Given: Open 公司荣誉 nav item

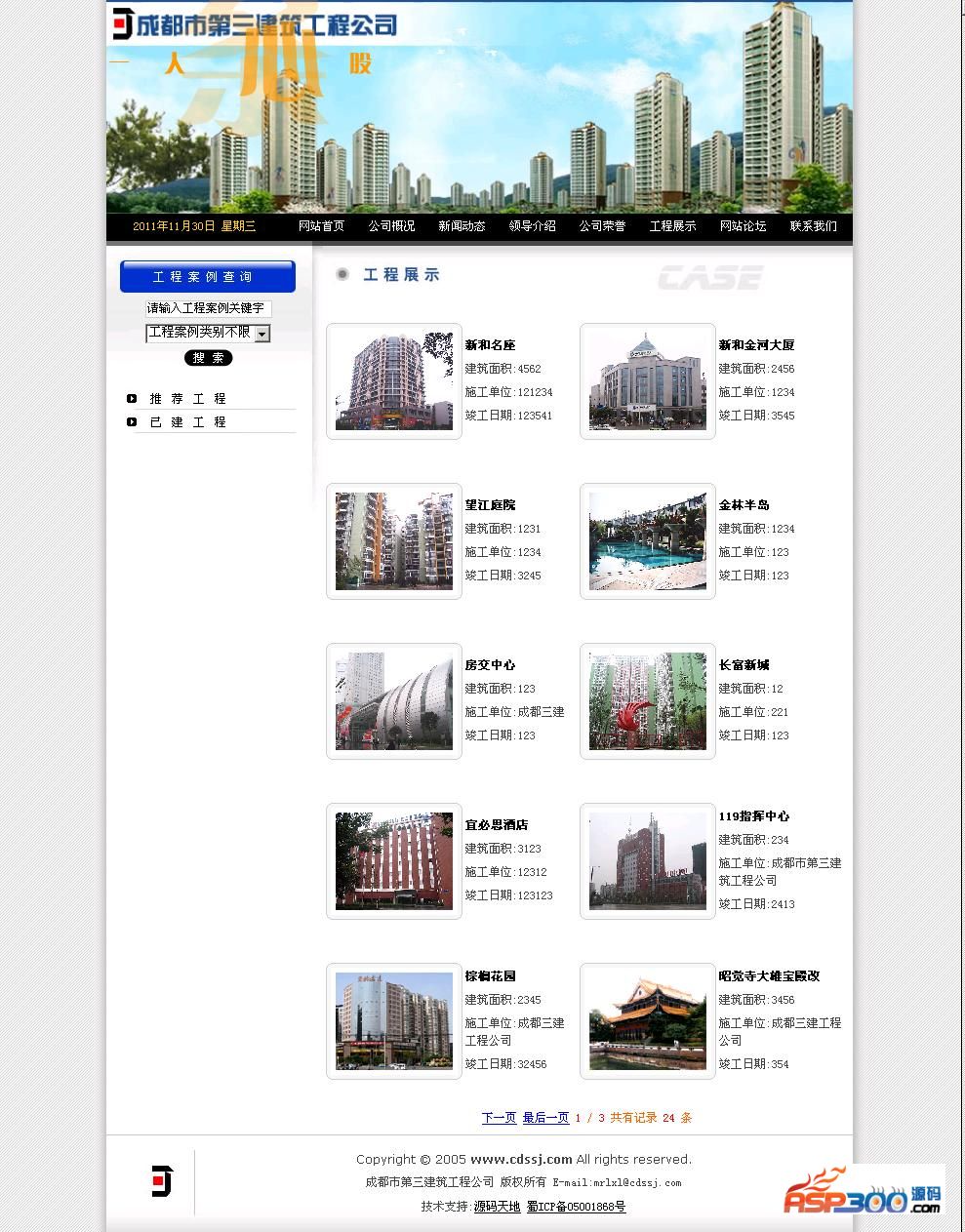Looking at the screenshot, I should 602,226.
